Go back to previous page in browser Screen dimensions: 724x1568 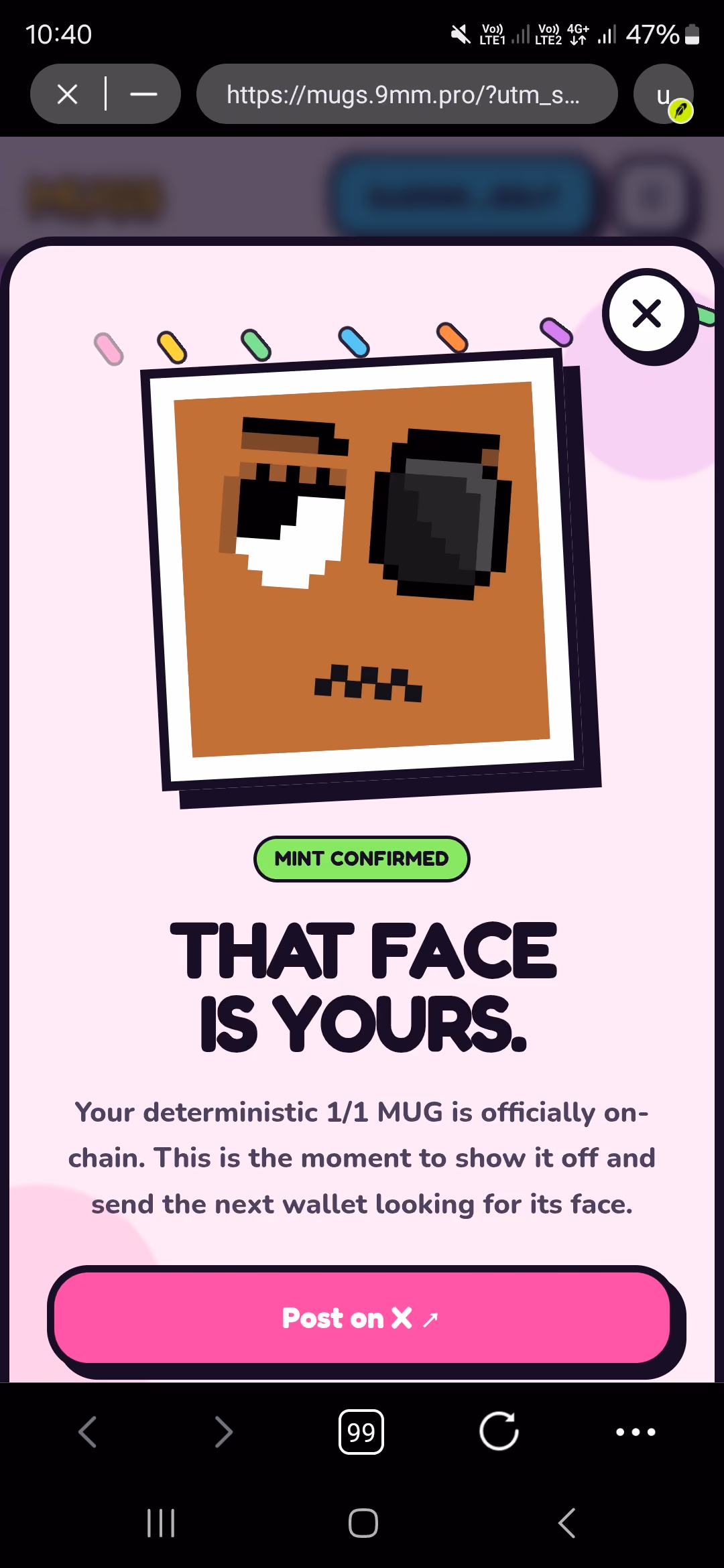click(x=88, y=1432)
